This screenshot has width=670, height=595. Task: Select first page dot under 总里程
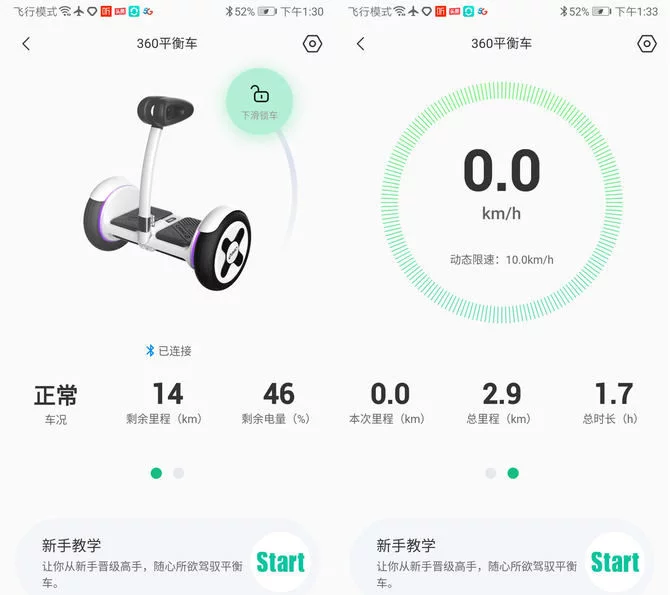click(490, 473)
